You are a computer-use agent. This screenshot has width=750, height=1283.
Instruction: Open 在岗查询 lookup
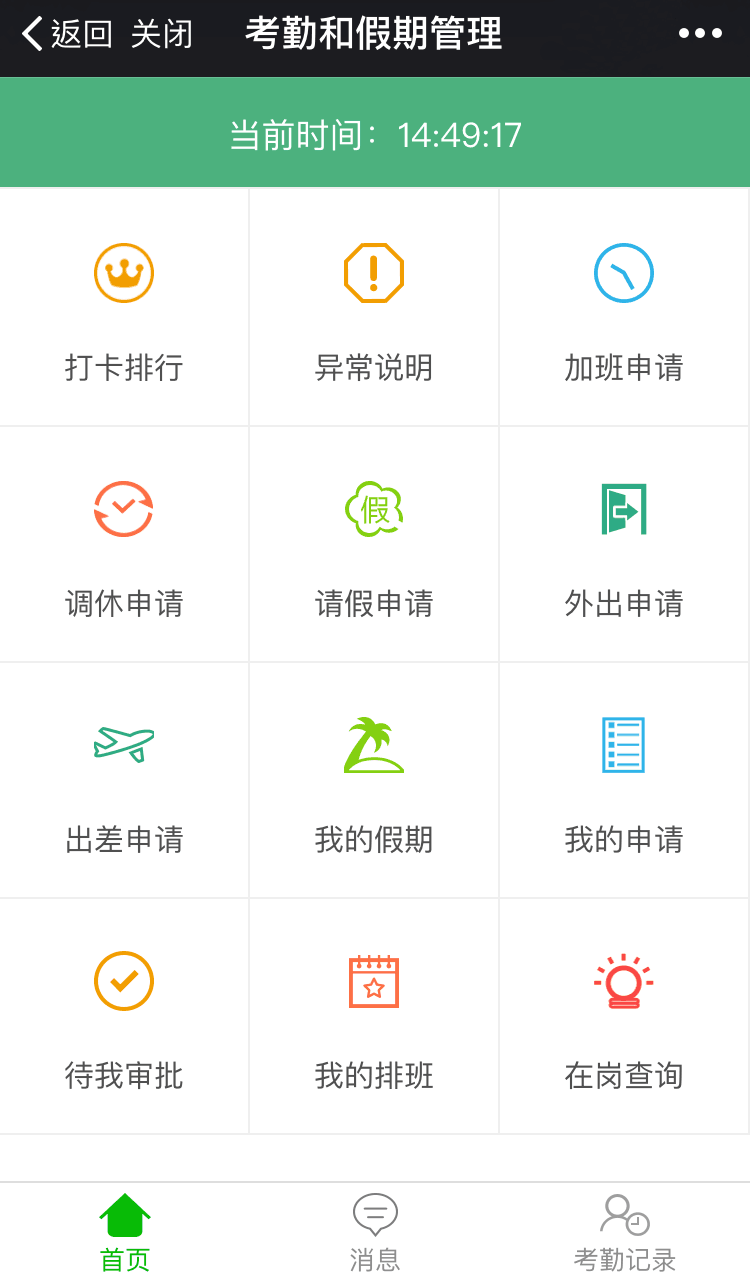coord(624,1016)
